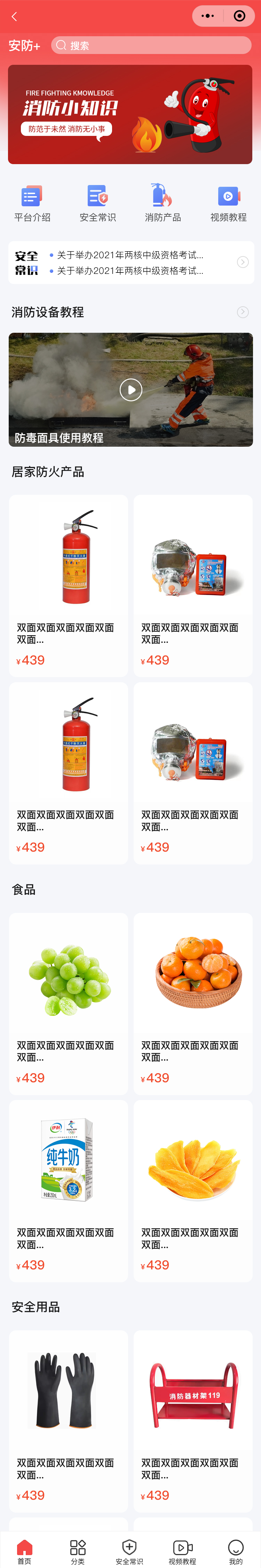Switch to the 分类 tab
This screenshot has height=1568, width=261.
click(x=78, y=1551)
